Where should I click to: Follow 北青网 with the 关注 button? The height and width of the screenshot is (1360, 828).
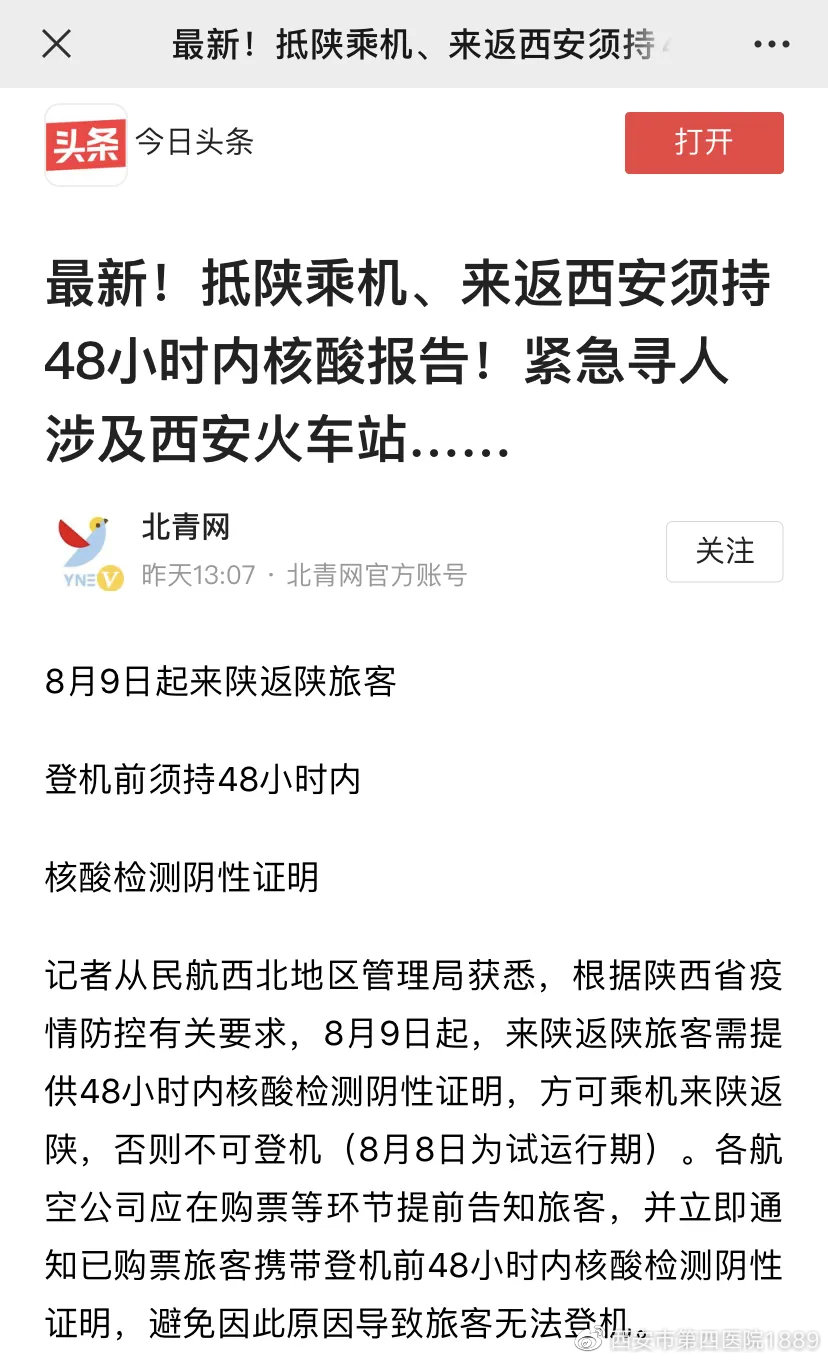pos(724,551)
